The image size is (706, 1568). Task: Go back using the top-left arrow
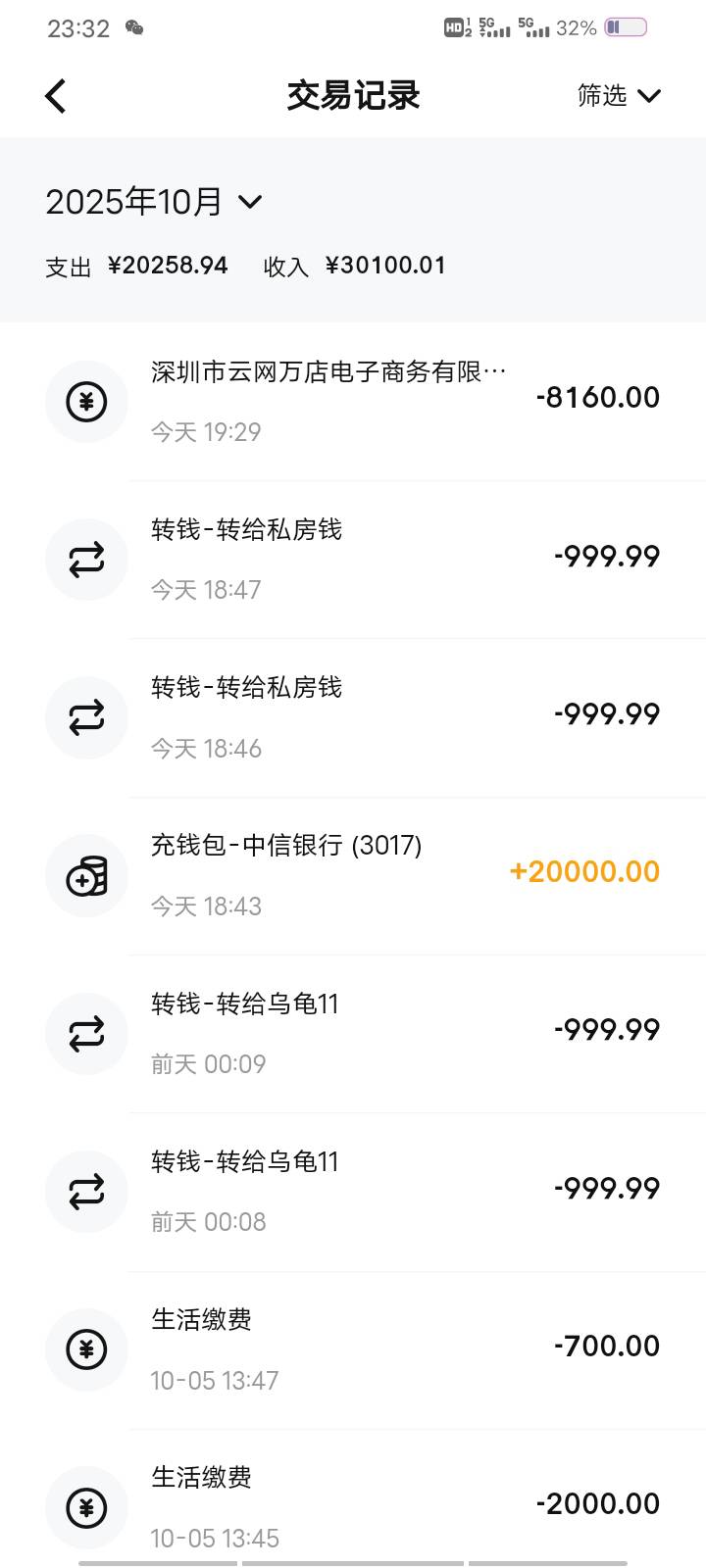(56, 96)
